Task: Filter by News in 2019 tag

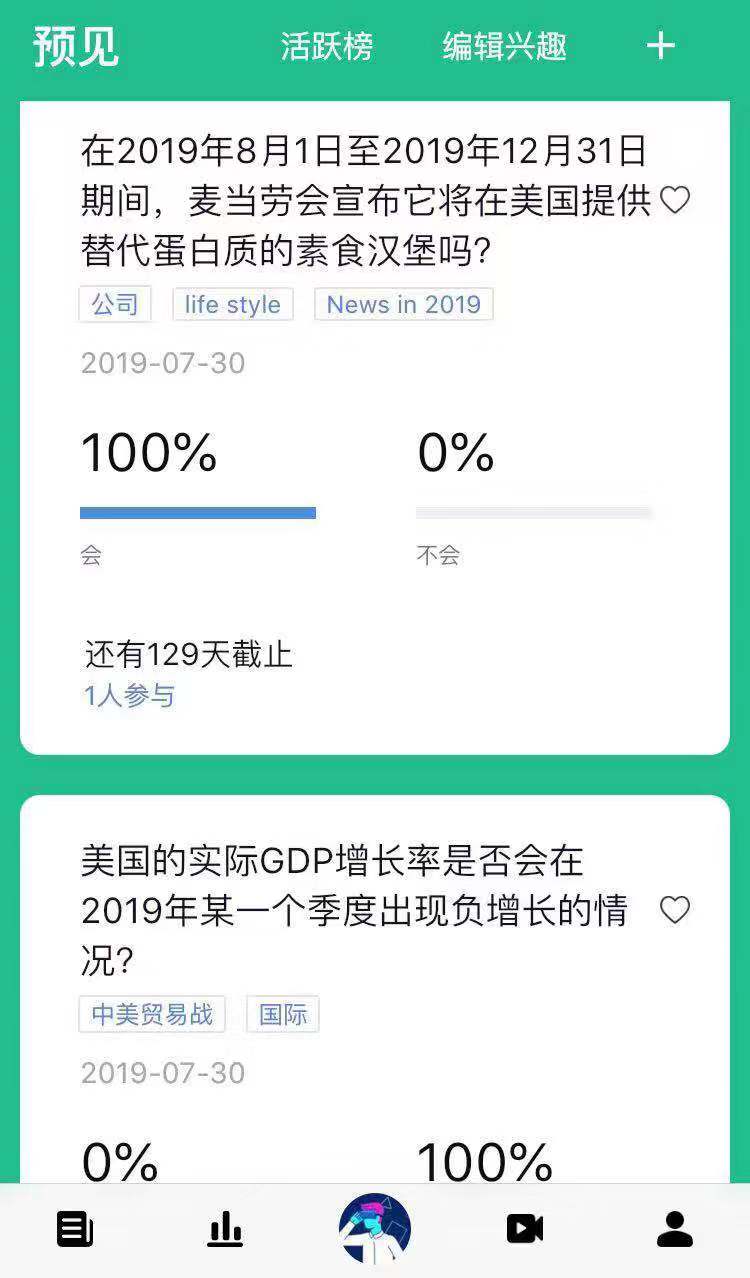Action: (x=403, y=305)
